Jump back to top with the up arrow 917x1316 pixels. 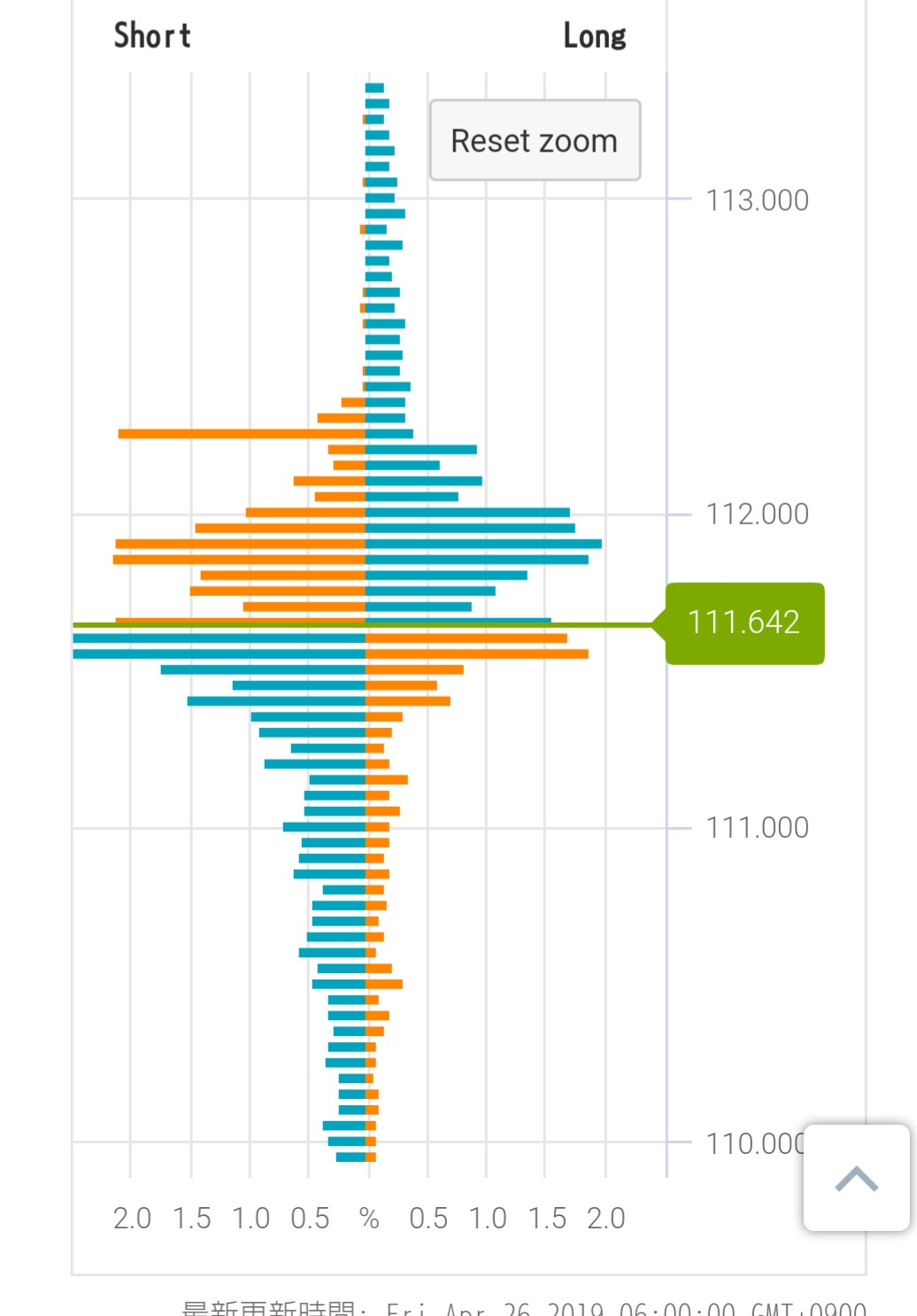click(x=856, y=1178)
